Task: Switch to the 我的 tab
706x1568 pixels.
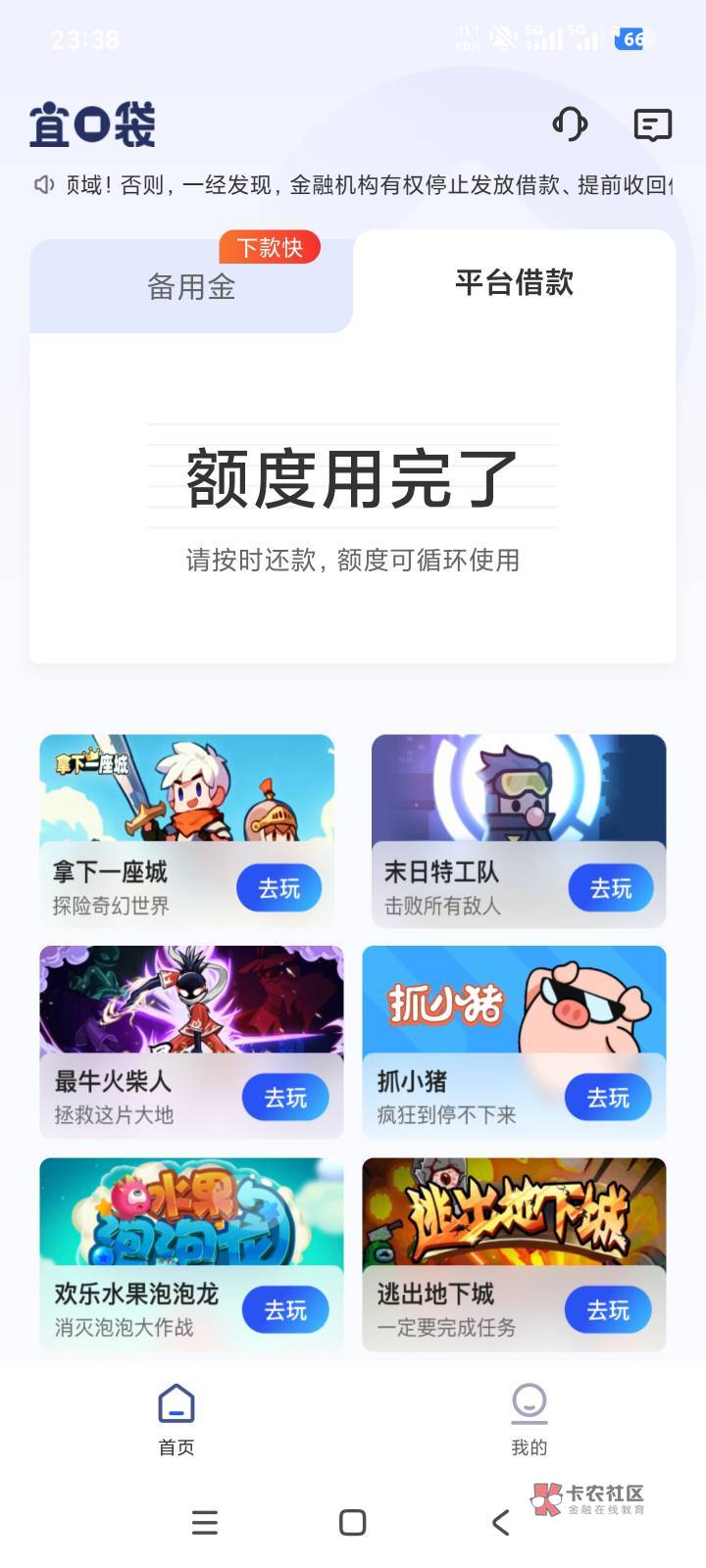Action: (529, 1419)
